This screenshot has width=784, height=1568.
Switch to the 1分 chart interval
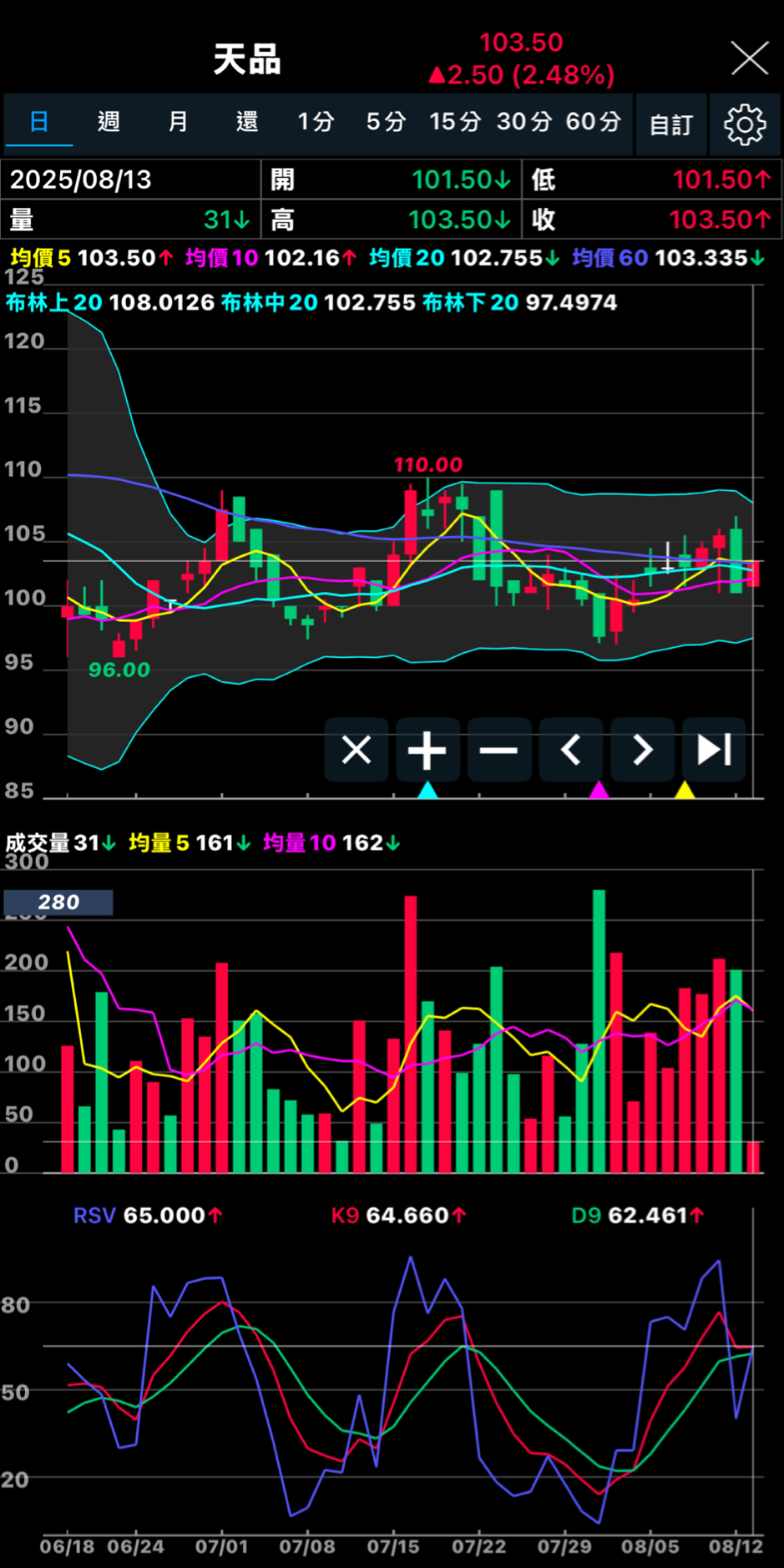click(316, 122)
